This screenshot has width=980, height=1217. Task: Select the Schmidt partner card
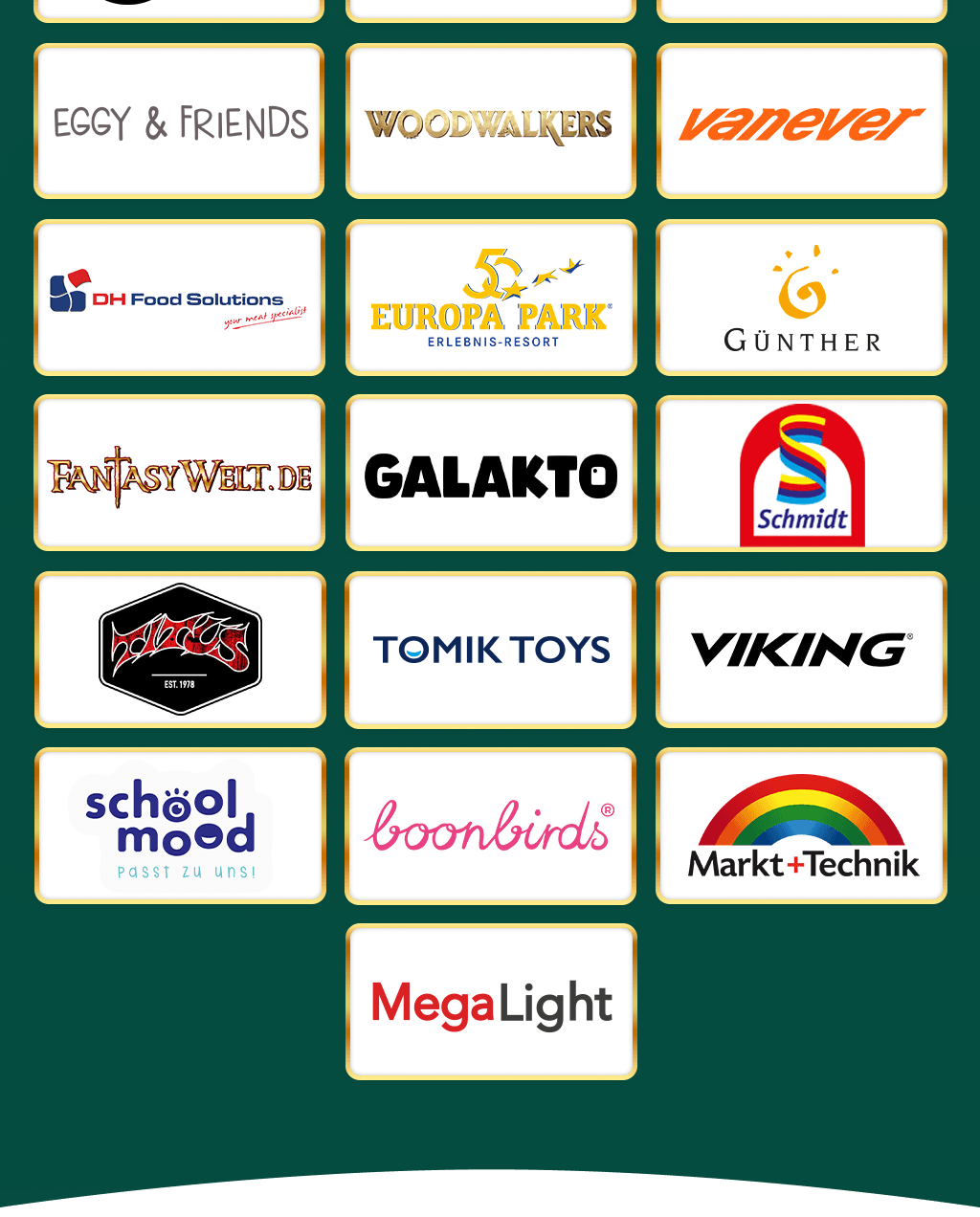[x=801, y=474]
